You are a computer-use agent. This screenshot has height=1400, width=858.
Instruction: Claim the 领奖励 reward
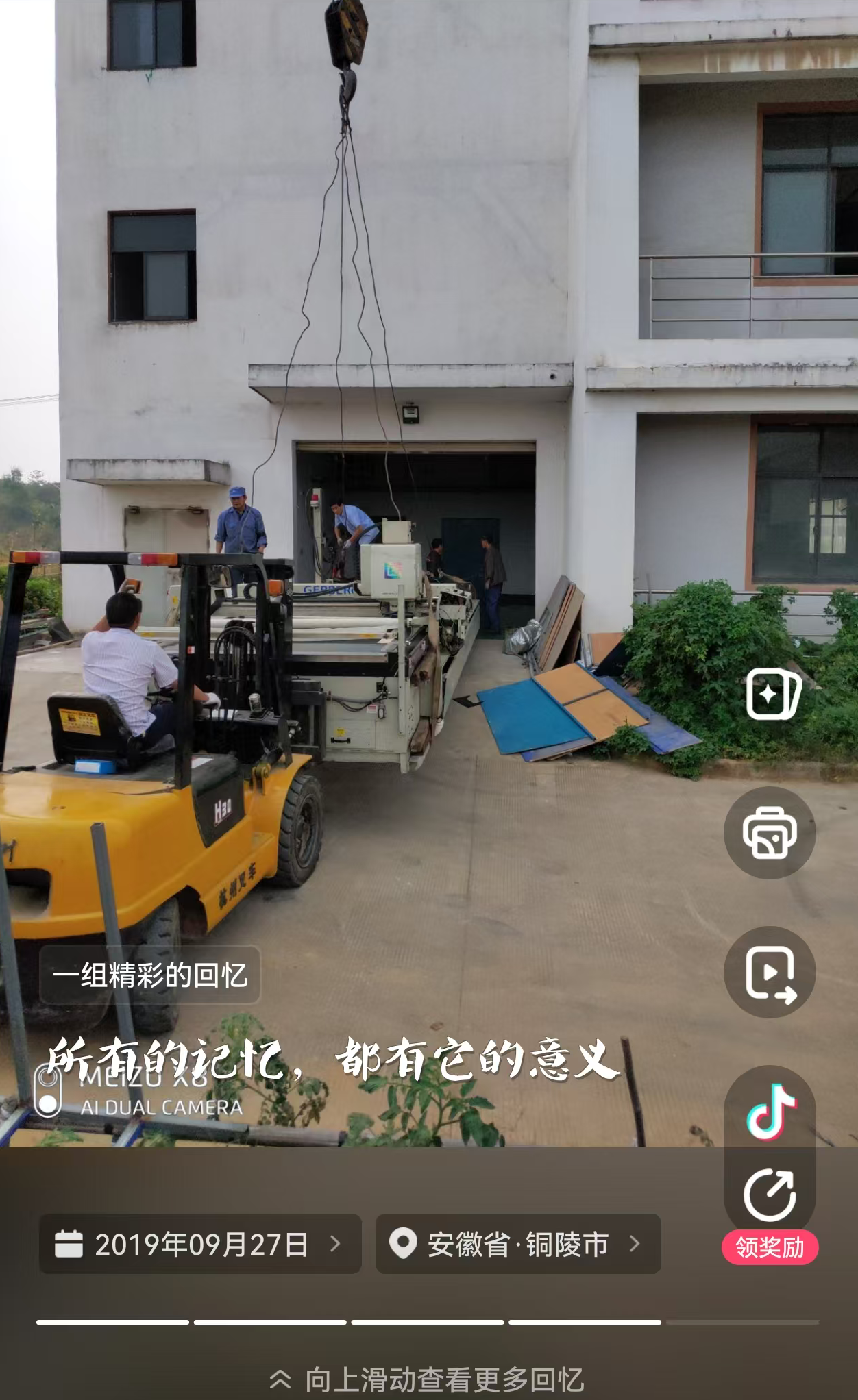pyautogui.click(x=770, y=1247)
